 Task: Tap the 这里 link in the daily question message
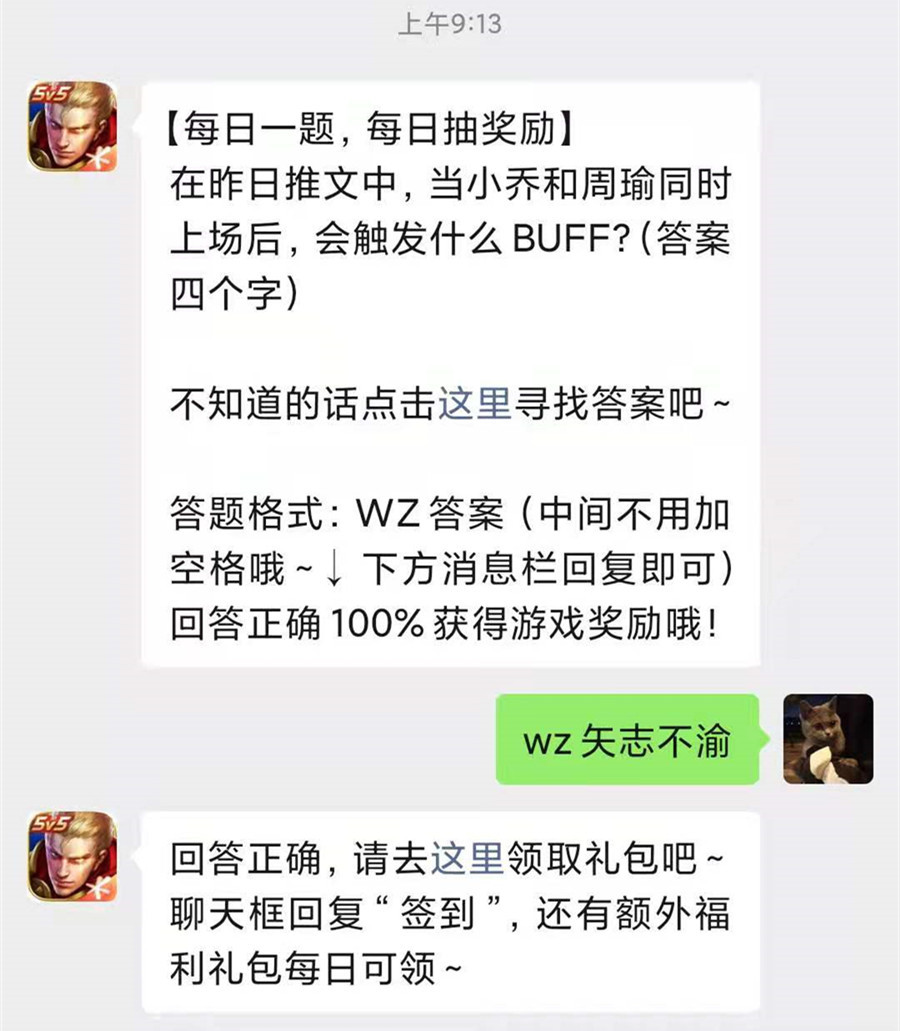point(475,407)
